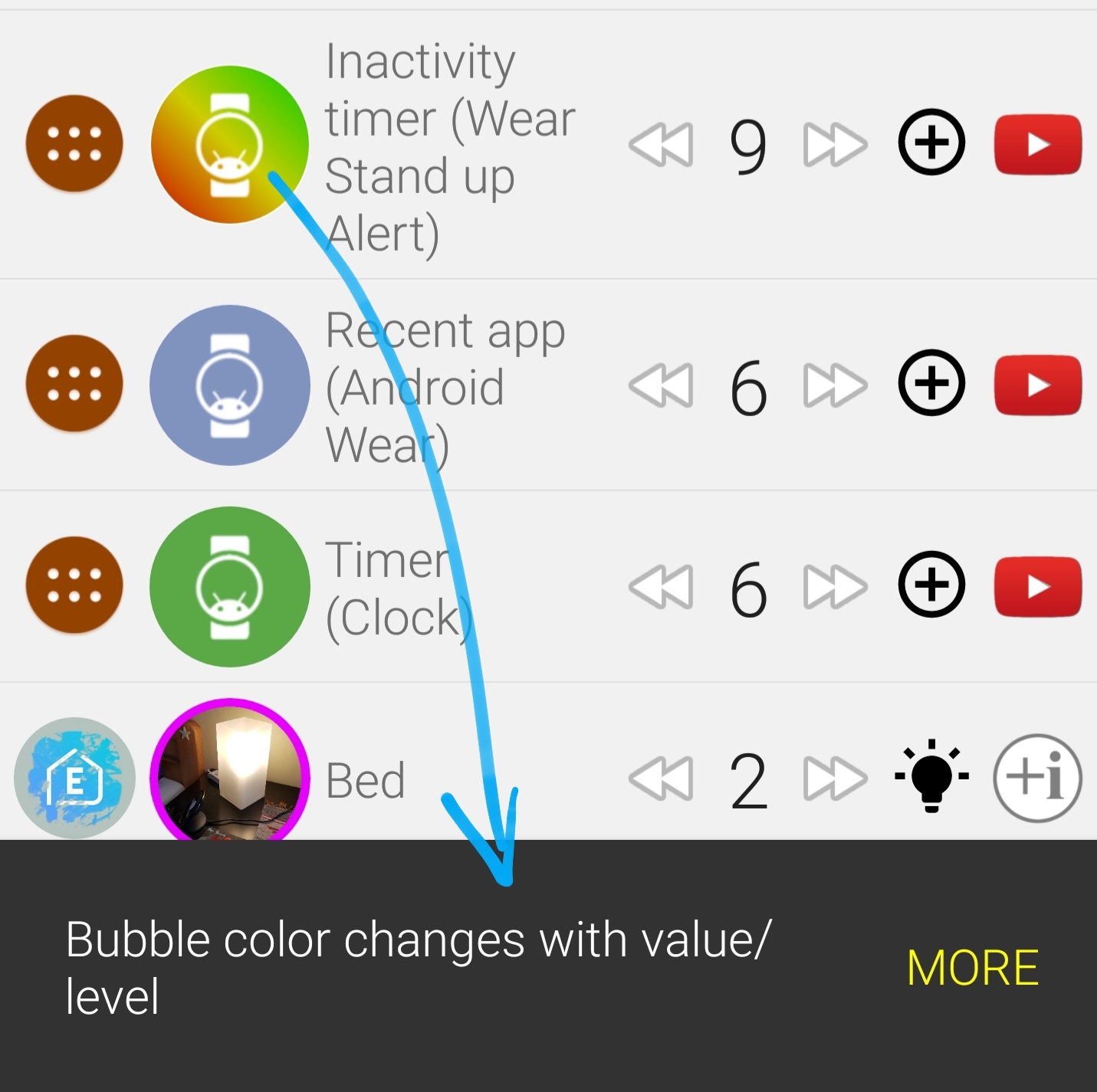This screenshot has width=1097, height=1092.
Task: Open the Inactivity timer color bubble
Action: point(229,144)
